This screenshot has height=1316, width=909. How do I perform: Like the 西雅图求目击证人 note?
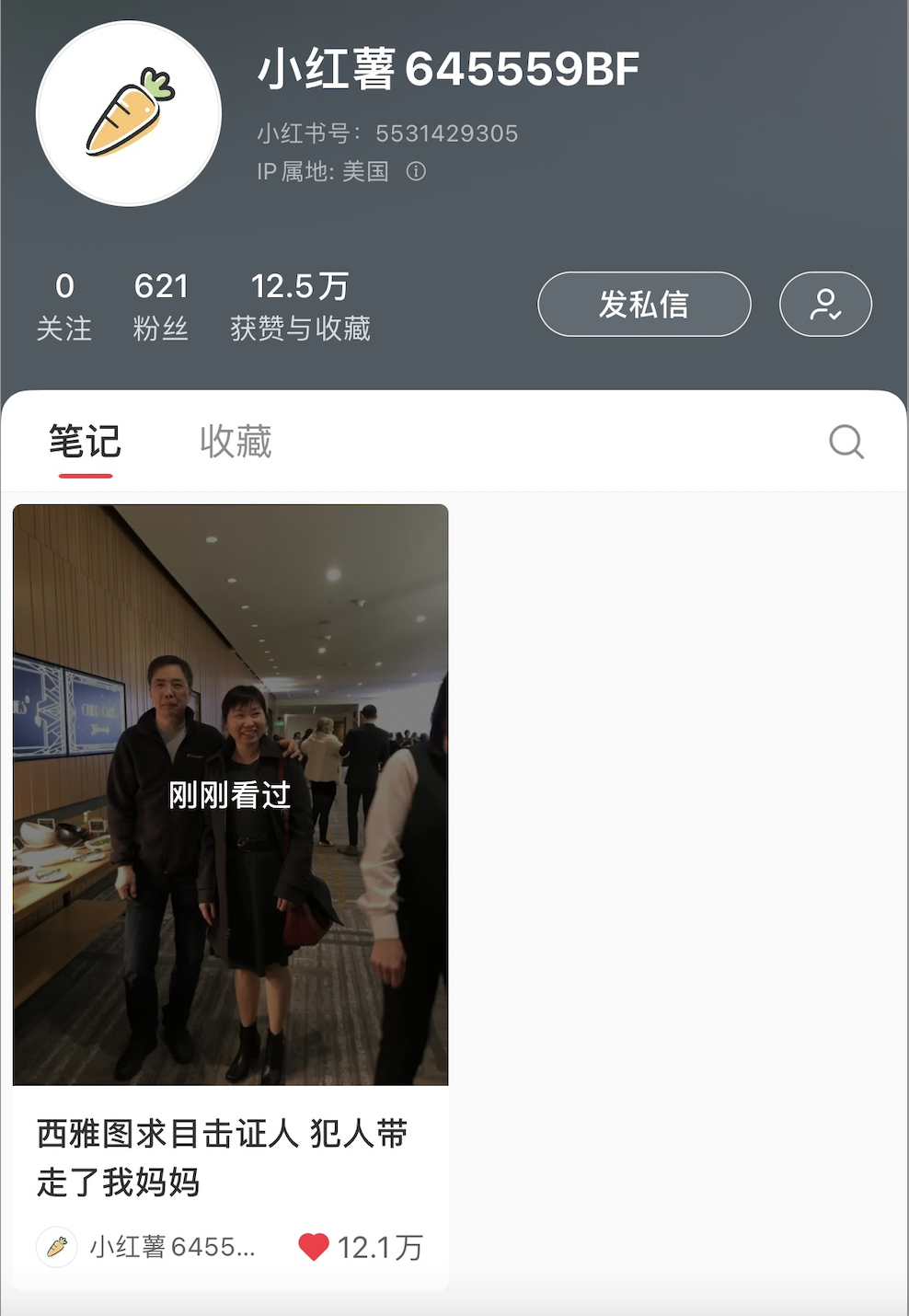pos(314,1247)
